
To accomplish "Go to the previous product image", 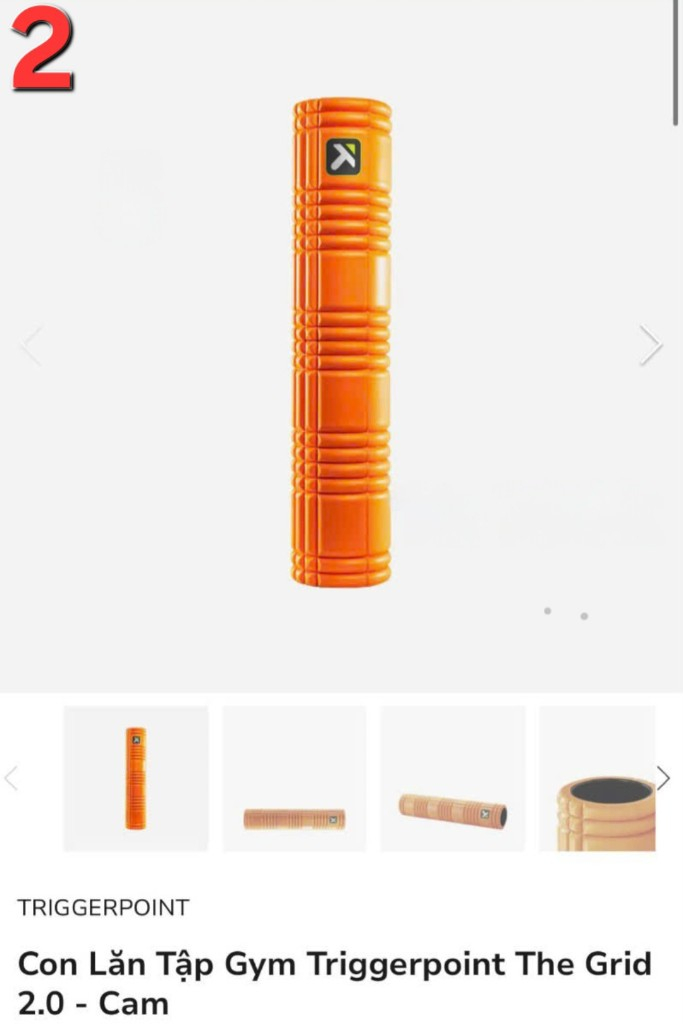I will click(x=31, y=346).
